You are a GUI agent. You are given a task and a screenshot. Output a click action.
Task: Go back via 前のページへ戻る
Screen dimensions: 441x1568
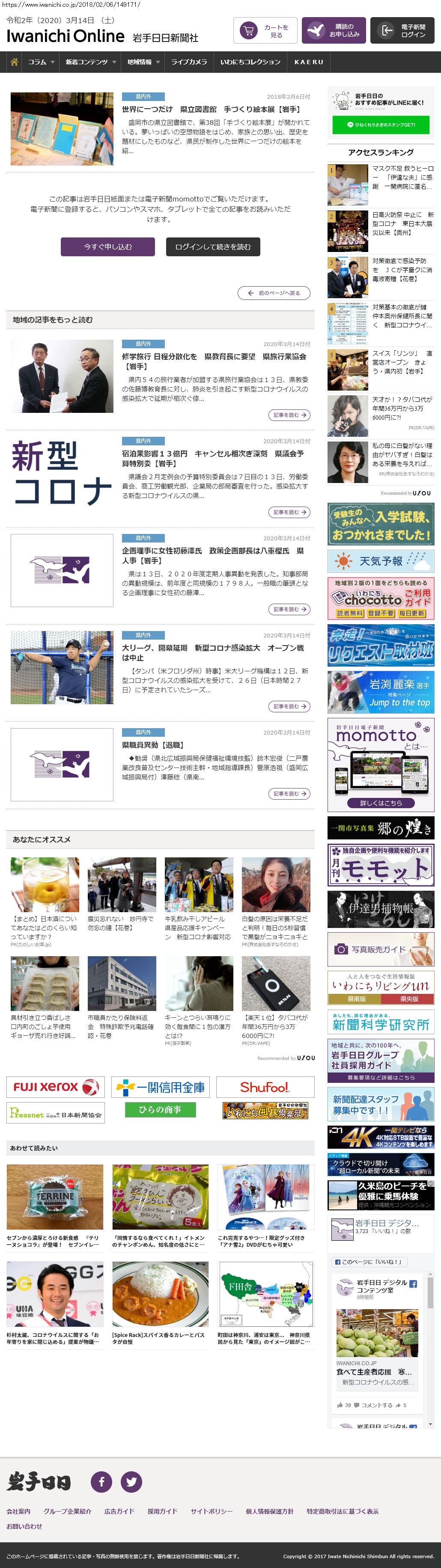pyautogui.click(x=274, y=293)
